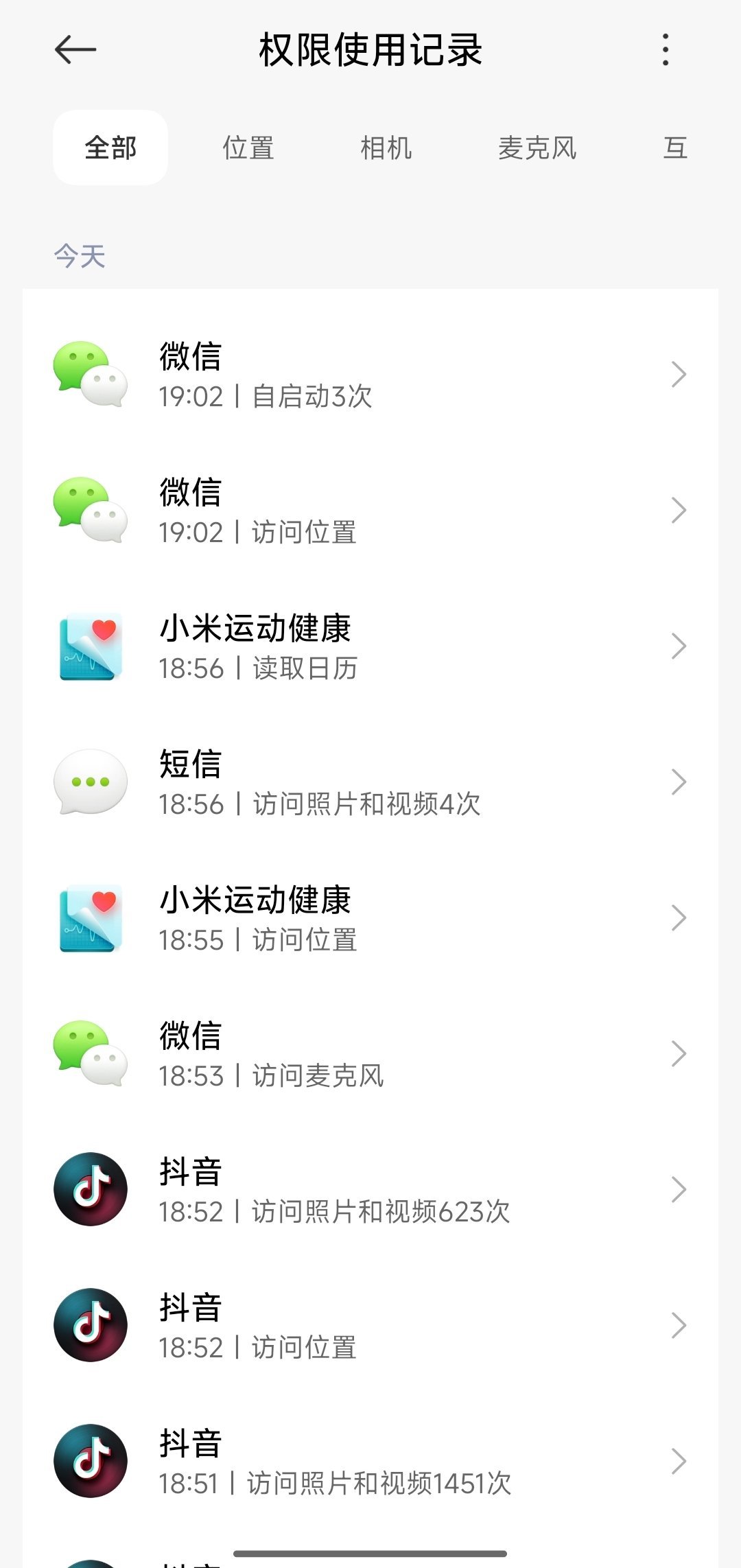Screen dimensions: 741x1568
Task: Switch to the 位置 tab
Action: 248,148
